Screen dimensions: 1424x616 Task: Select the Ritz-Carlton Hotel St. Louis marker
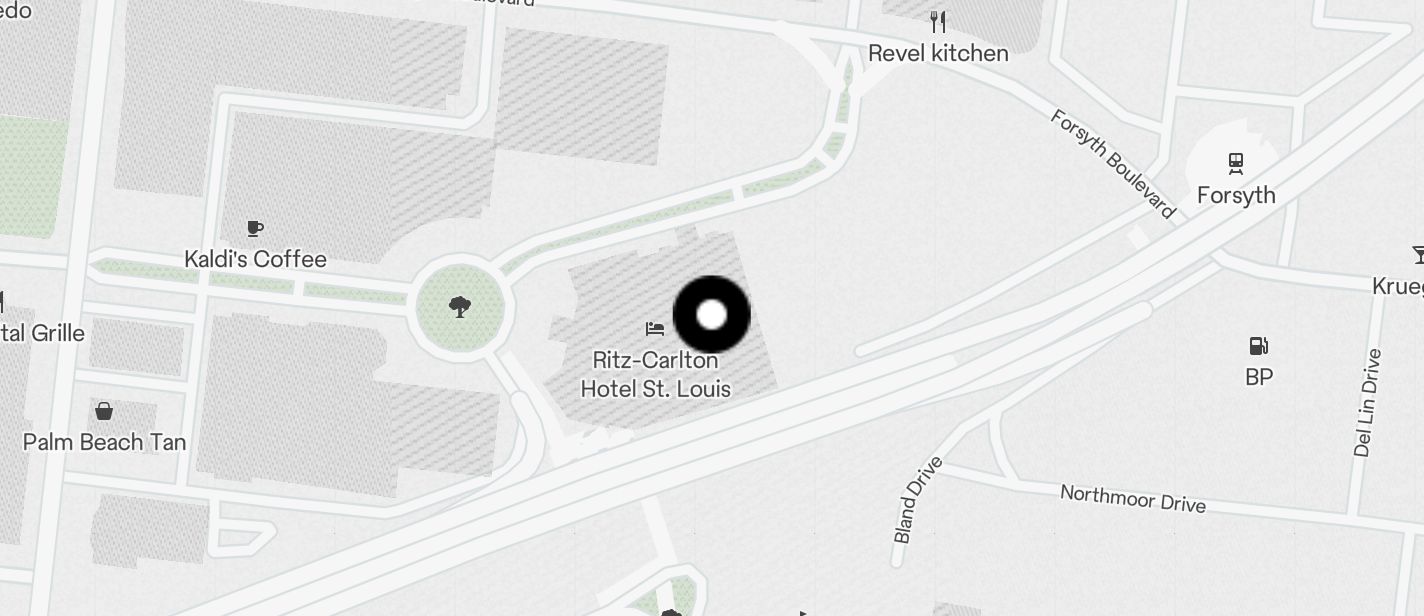[655, 328]
